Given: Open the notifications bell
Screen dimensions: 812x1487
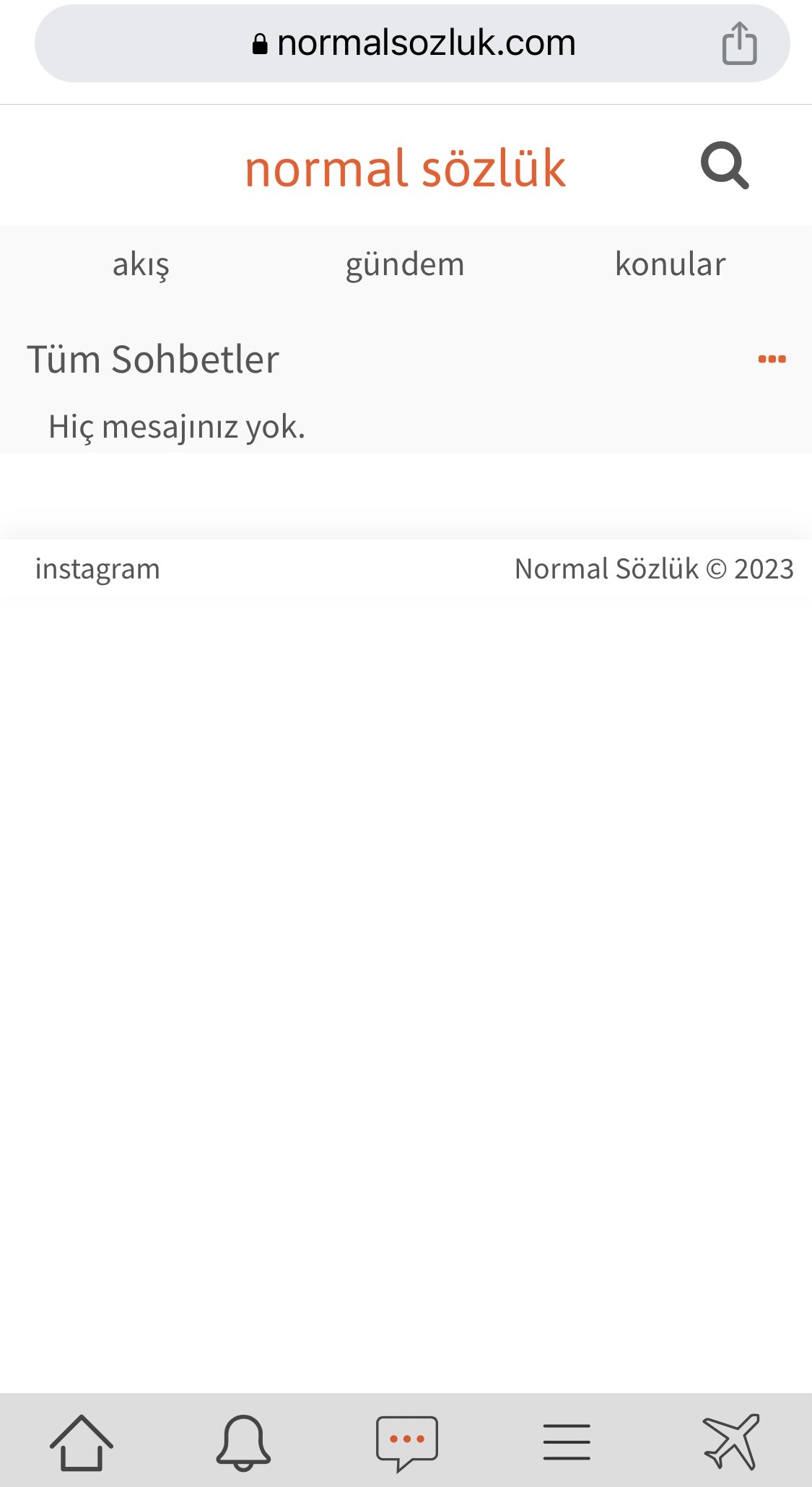Looking at the screenshot, I should [243, 1442].
